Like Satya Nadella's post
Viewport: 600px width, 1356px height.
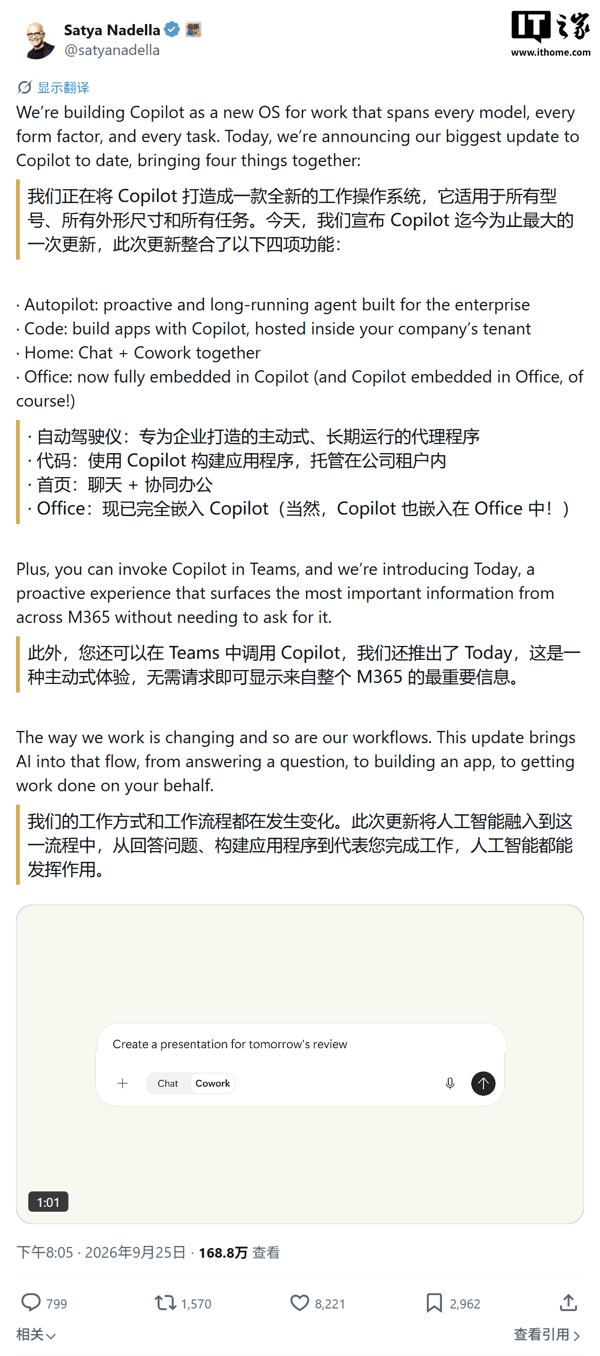click(317, 1303)
